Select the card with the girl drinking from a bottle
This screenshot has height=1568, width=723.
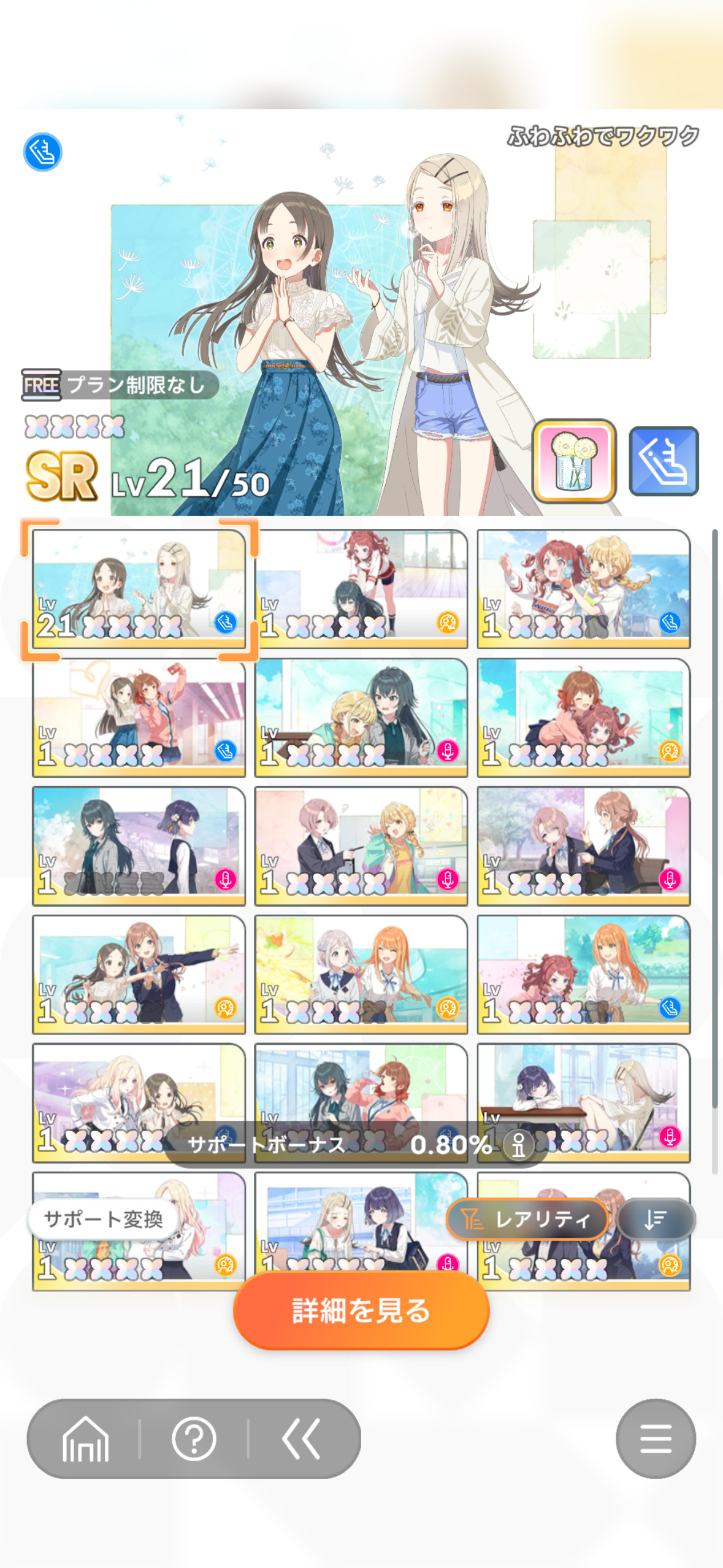point(361,1103)
